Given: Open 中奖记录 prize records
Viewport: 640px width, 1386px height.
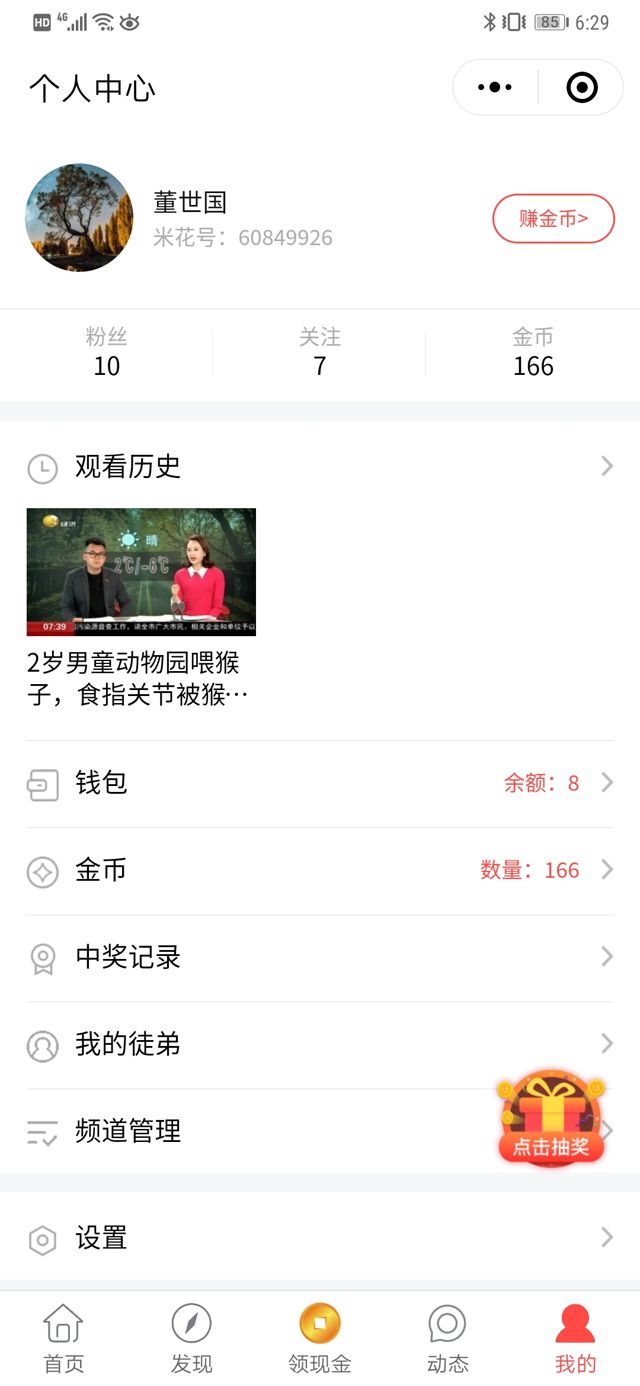Looking at the screenshot, I should tap(320, 957).
